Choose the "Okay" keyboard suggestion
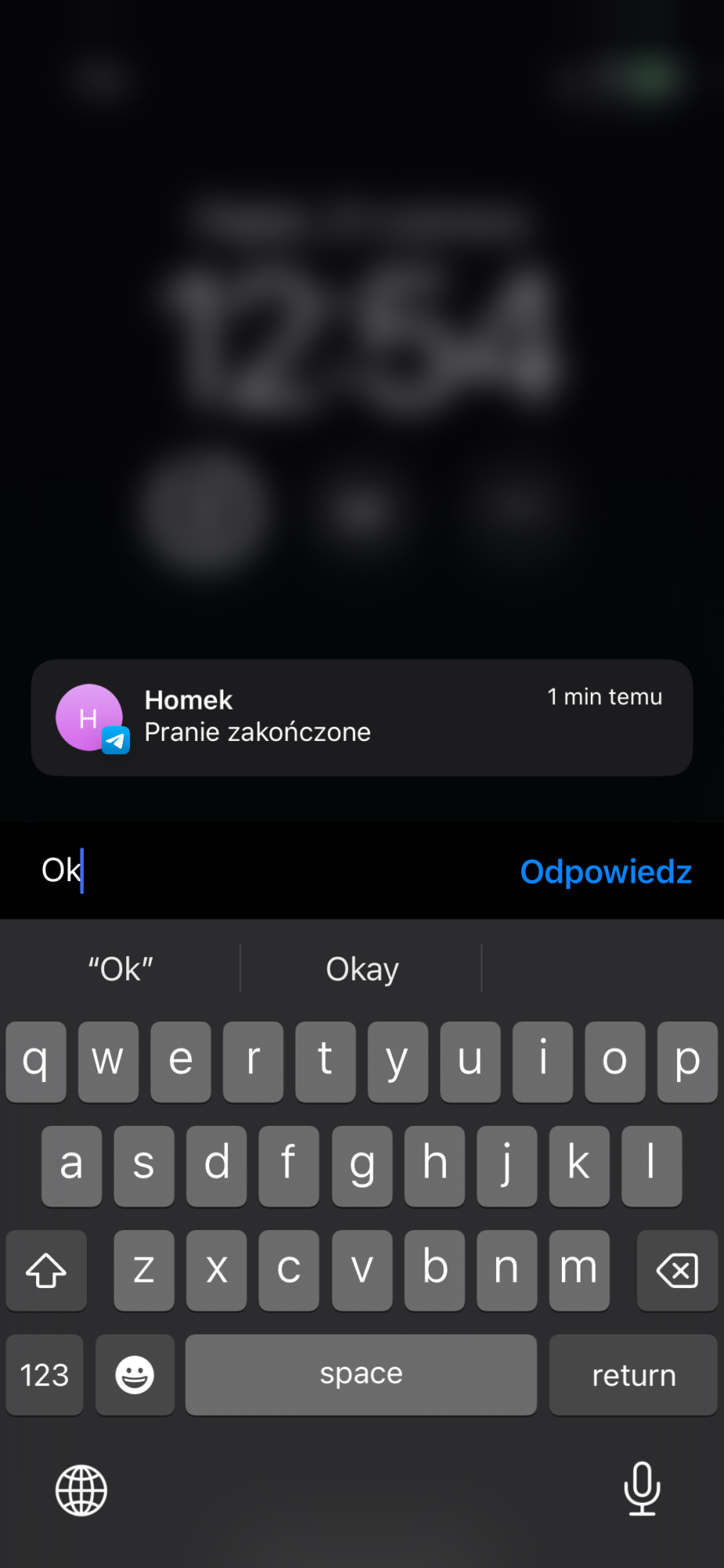Viewport: 724px width, 1568px height. 362,970
